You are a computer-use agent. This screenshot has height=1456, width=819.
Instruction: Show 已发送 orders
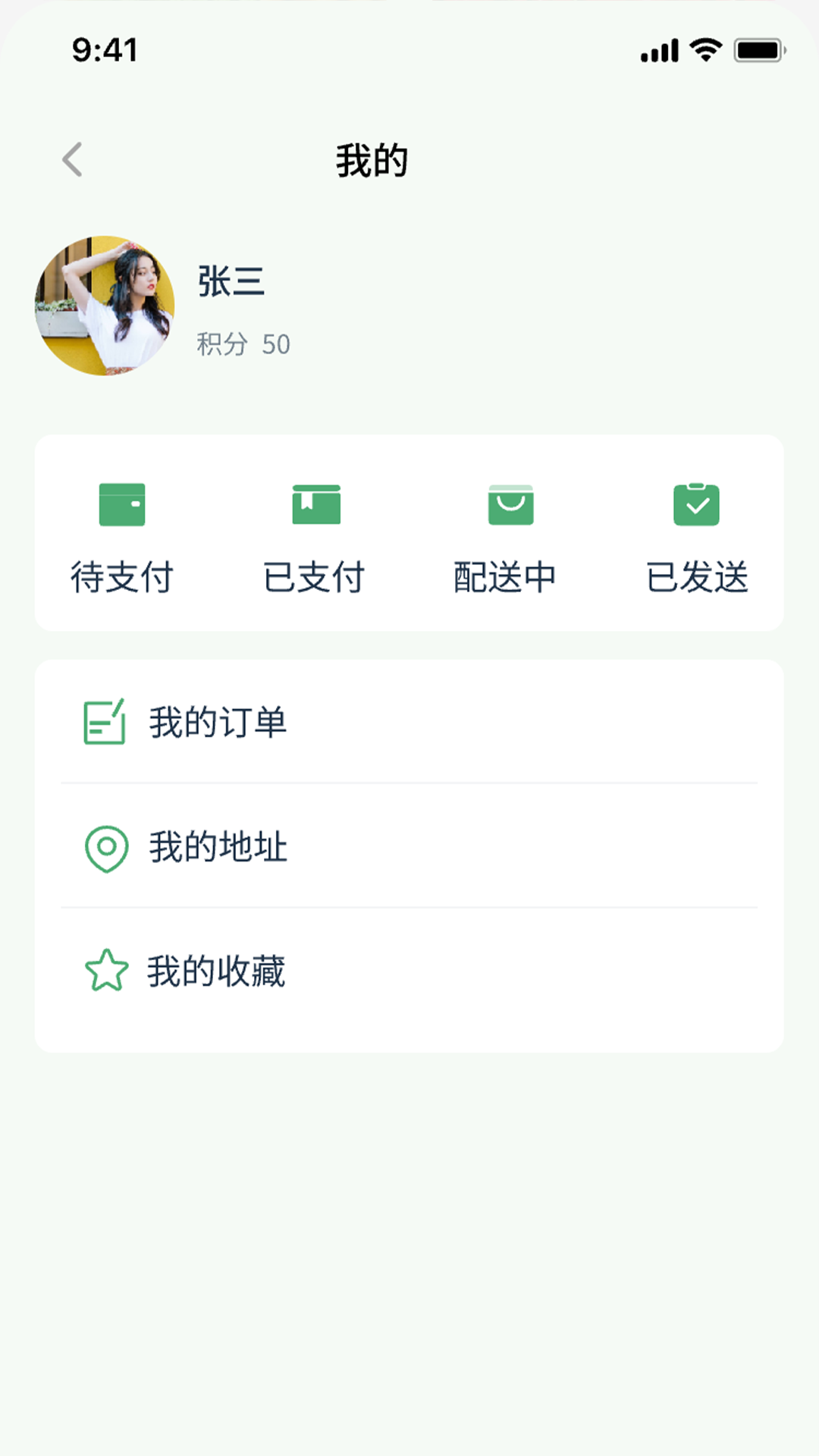(697, 536)
